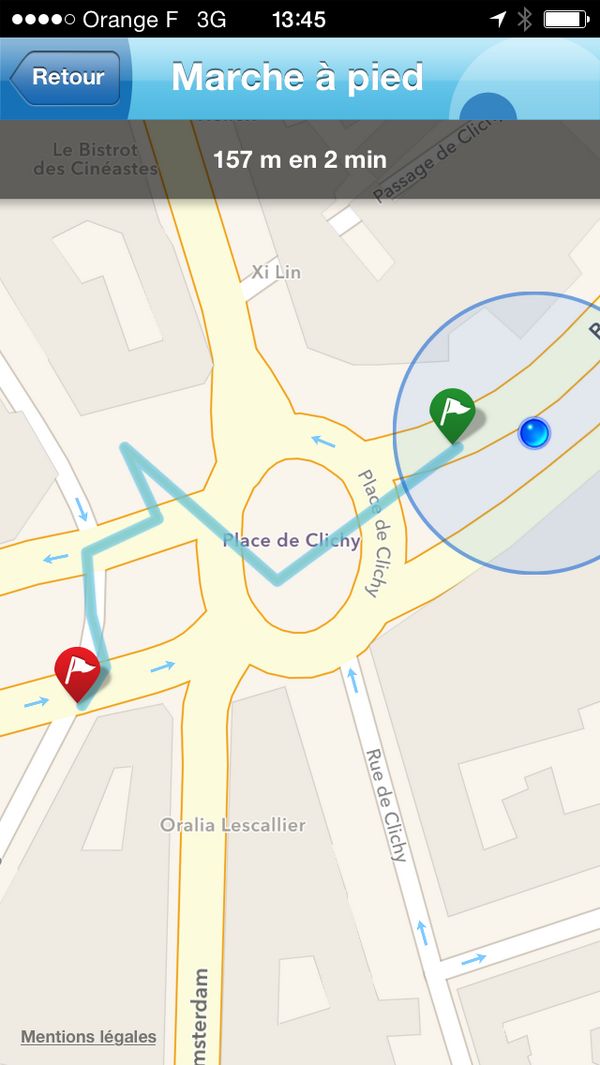Tap the Retour back button

pyautogui.click(x=65, y=78)
